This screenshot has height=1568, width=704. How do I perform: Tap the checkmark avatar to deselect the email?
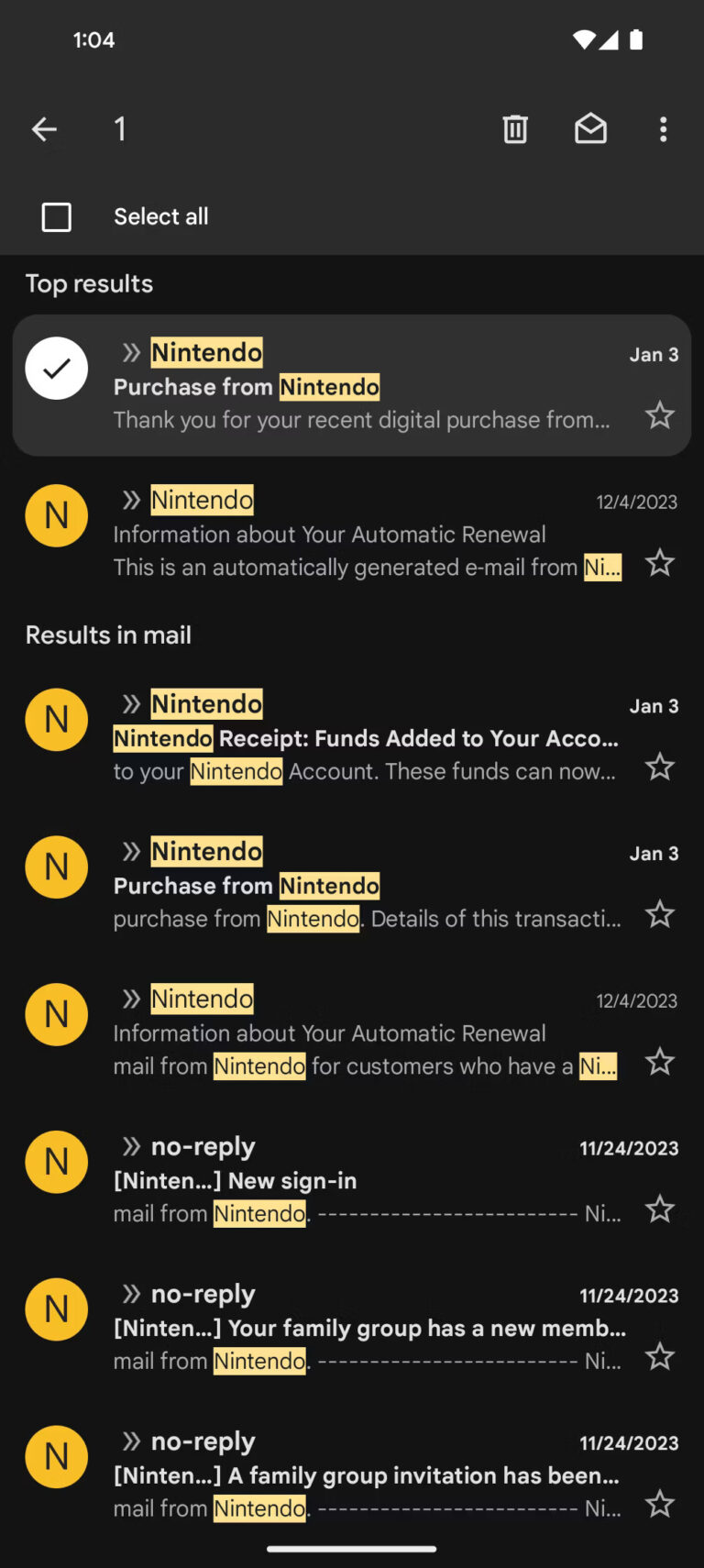[56, 368]
